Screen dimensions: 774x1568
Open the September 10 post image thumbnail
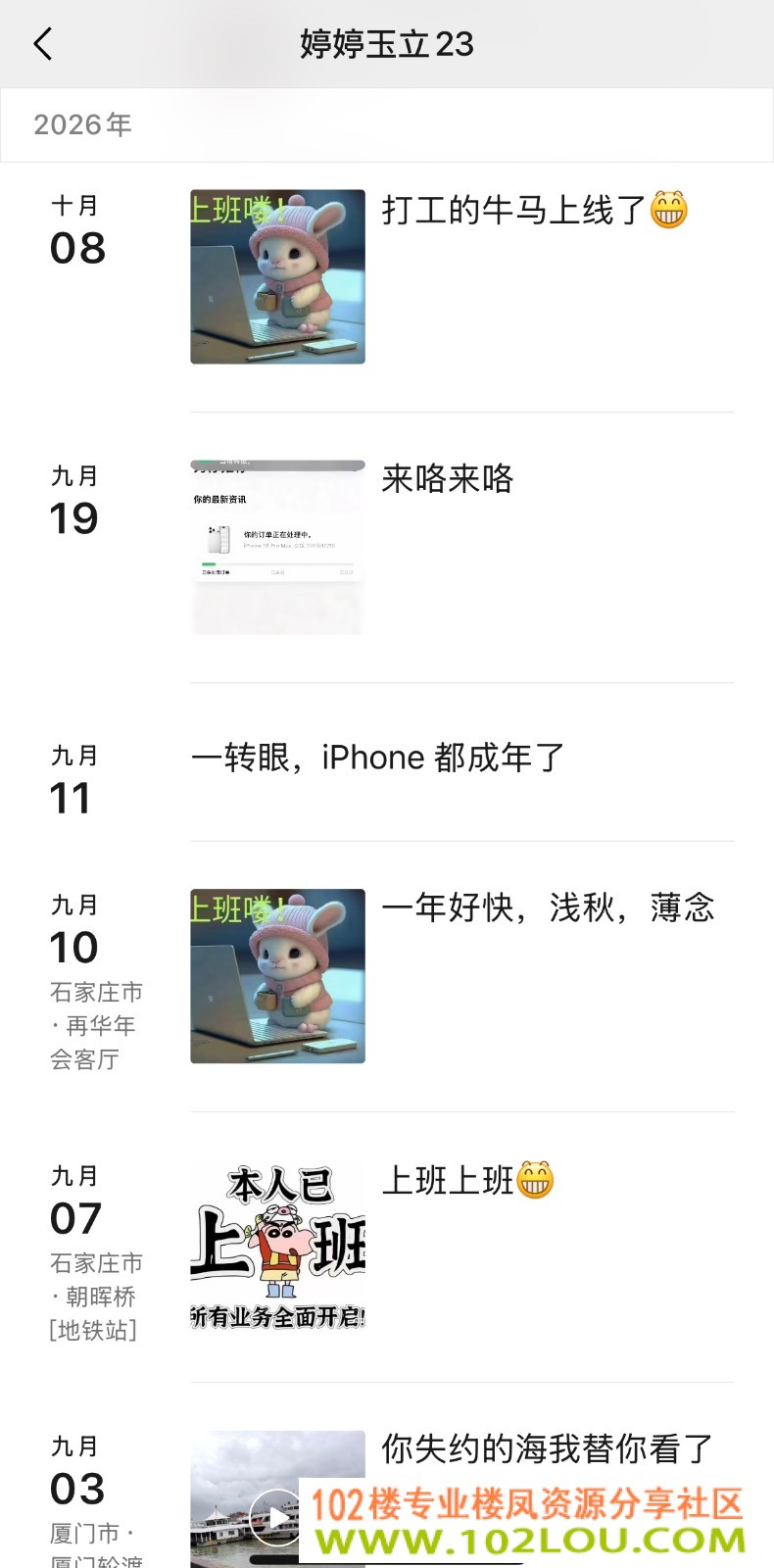(277, 976)
